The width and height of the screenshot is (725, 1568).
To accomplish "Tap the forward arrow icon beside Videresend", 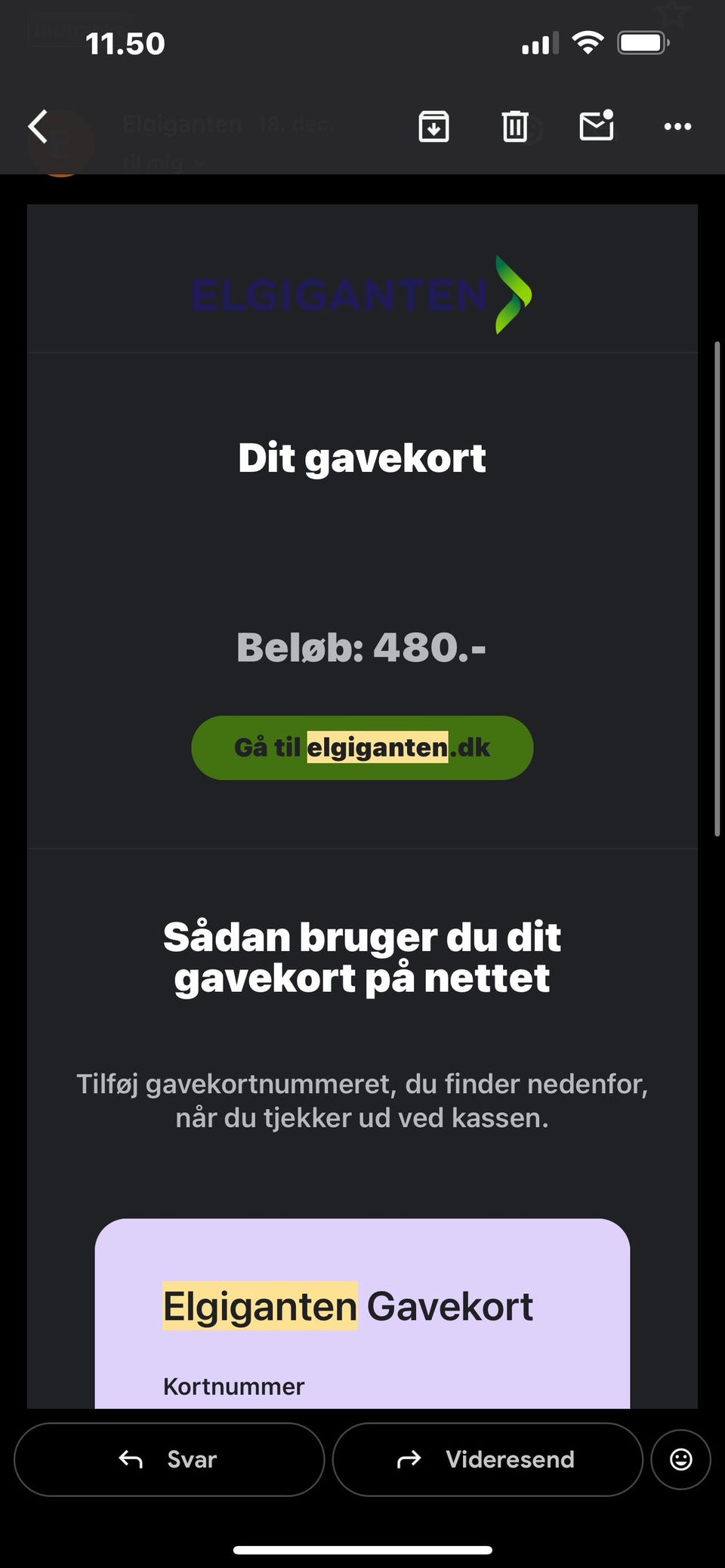I will click(409, 1459).
